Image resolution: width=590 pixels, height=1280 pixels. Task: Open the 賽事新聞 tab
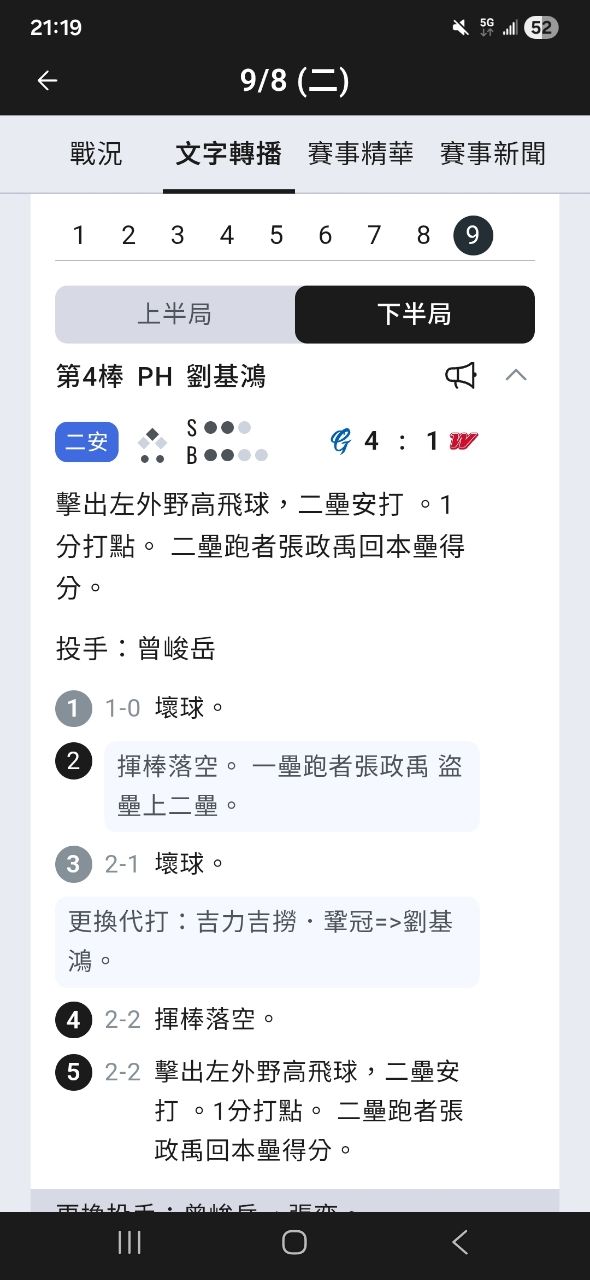[x=493, y=154]
